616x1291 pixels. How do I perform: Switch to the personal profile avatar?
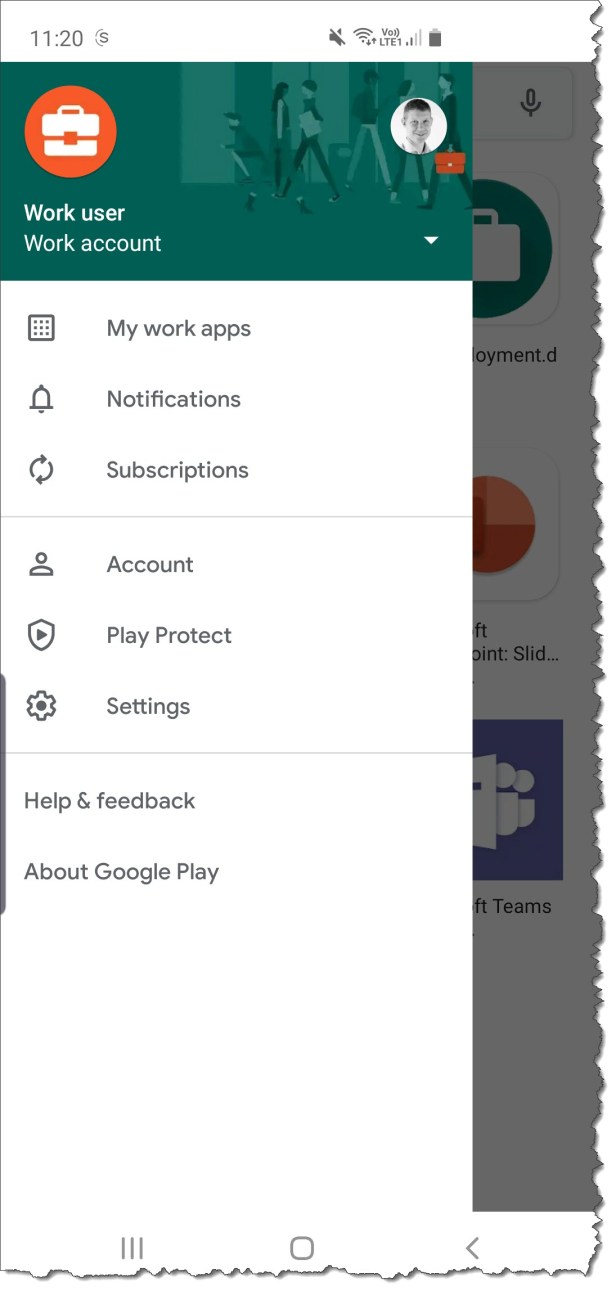(418, 127)
